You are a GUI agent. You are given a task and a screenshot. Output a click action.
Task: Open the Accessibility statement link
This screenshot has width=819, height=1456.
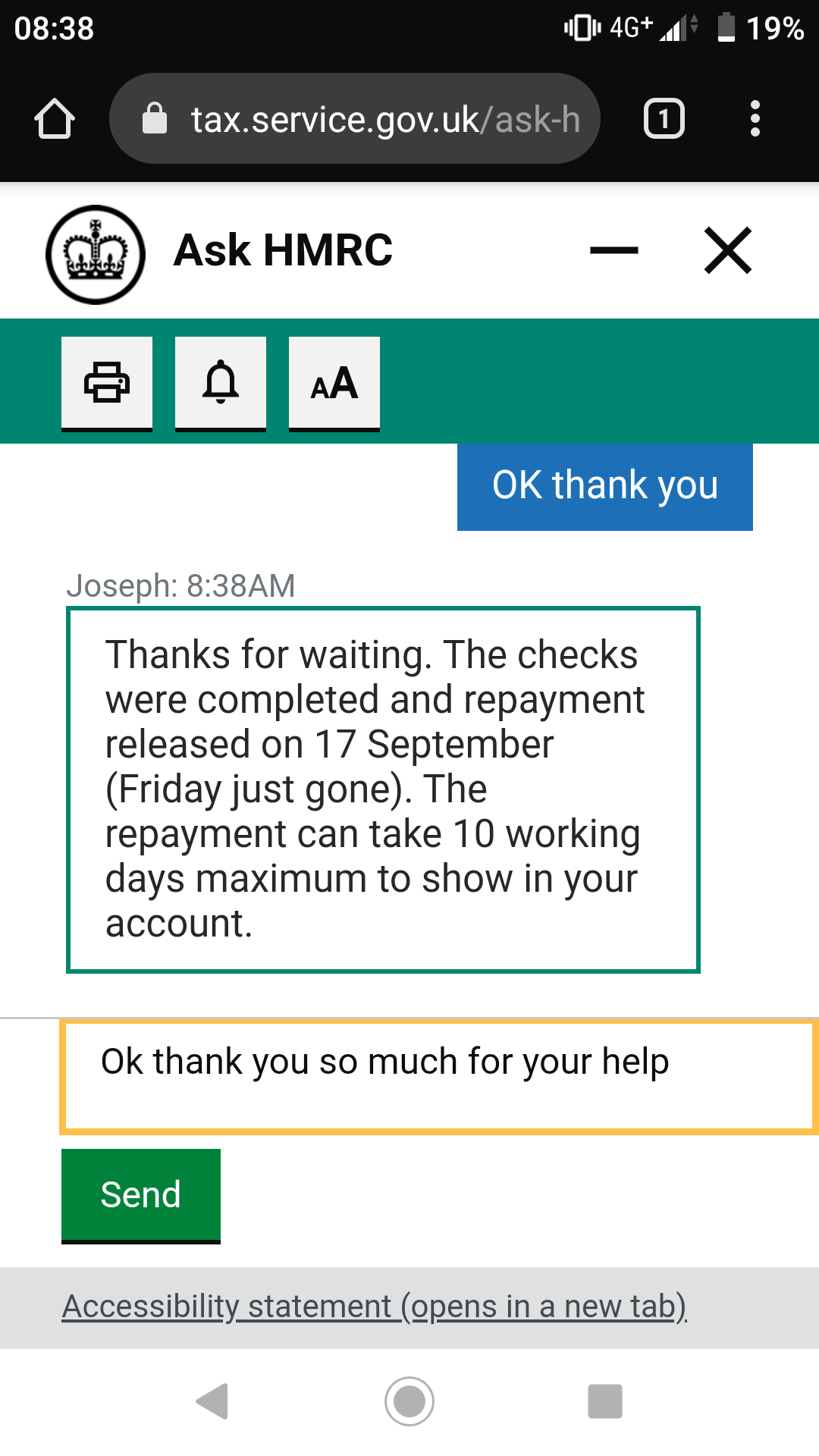[x=375, y=1307]
